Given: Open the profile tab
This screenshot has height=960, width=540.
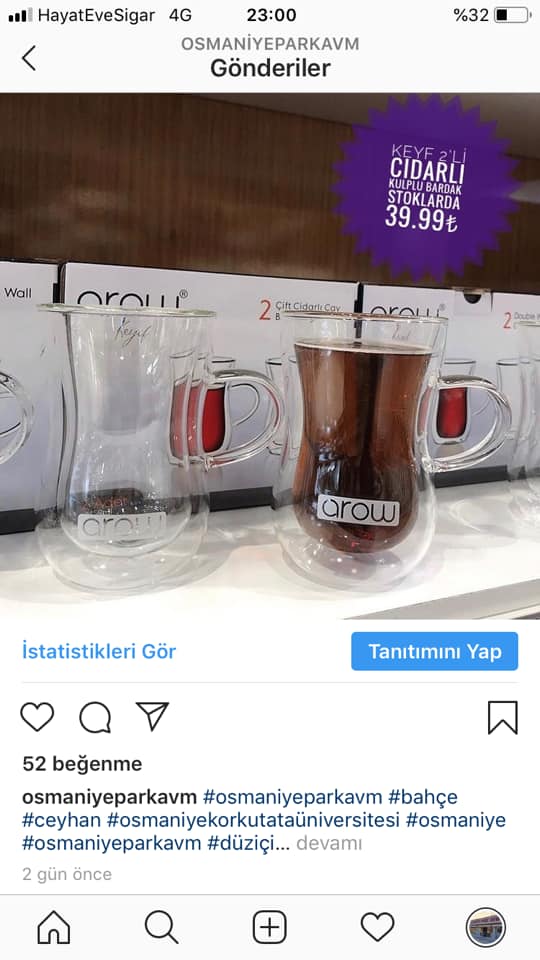Looking at the screenshot, I should pos(486,927).
